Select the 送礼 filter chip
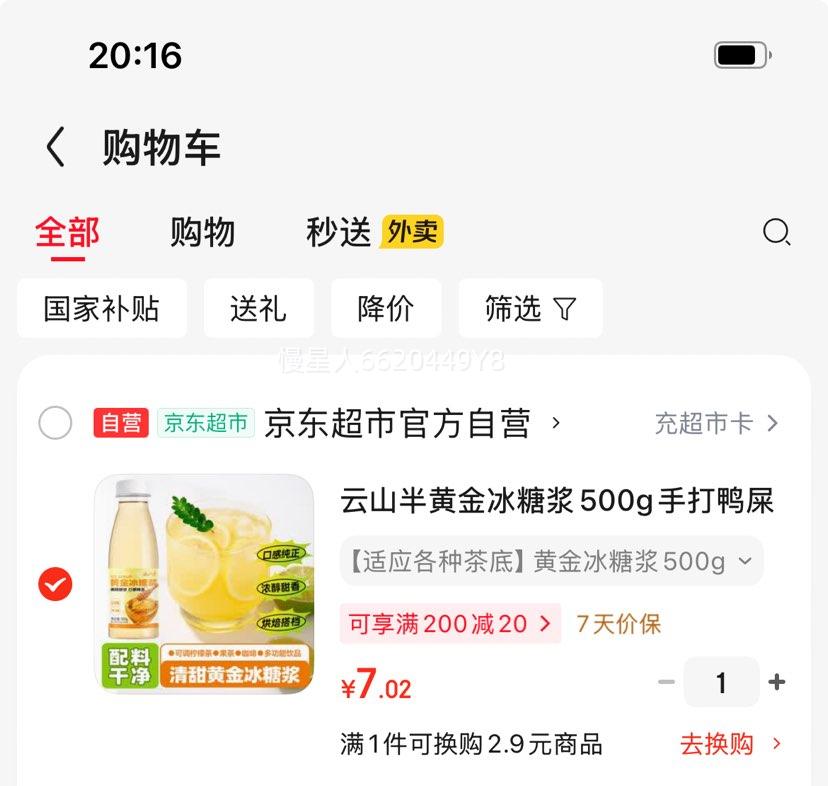 point(258,309)
